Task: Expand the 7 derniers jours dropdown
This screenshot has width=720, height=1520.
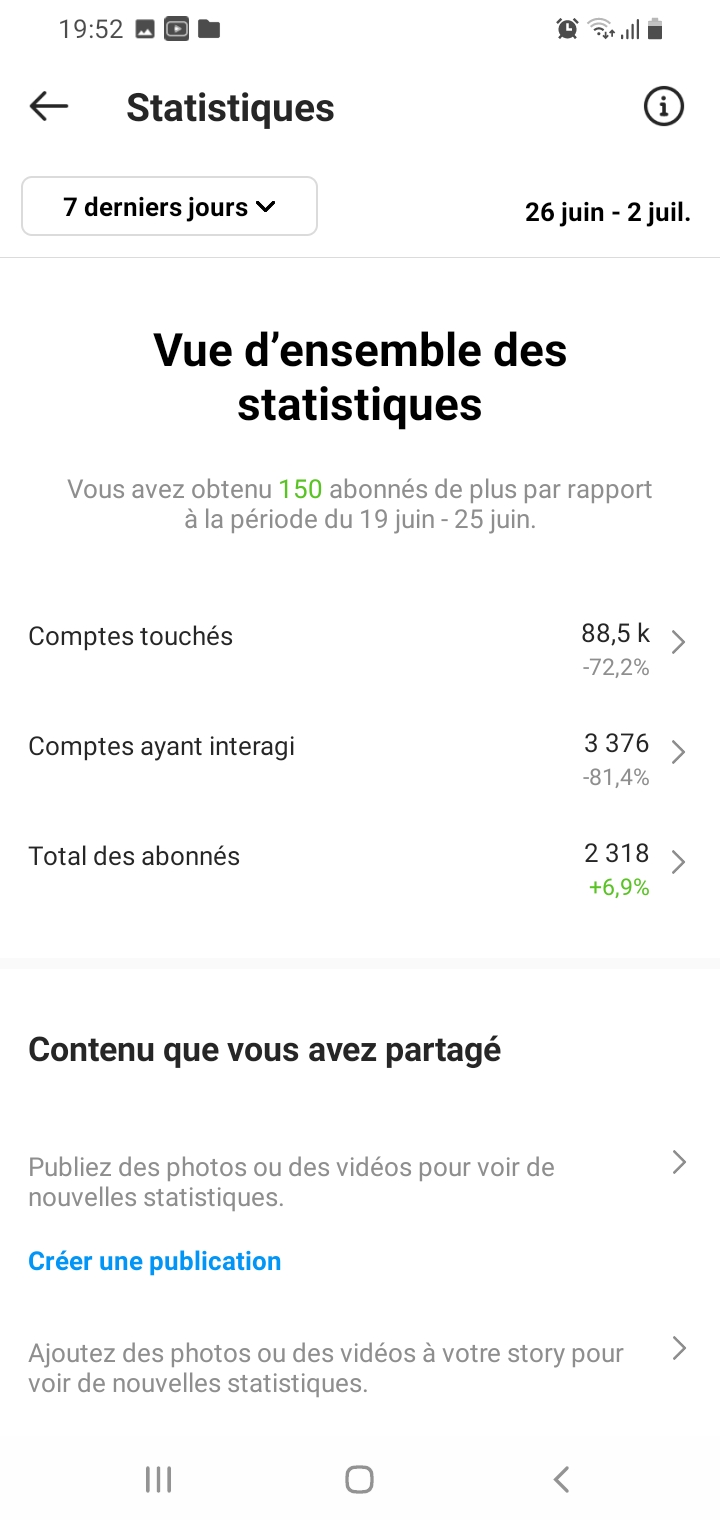Action: tap(170, 207)
